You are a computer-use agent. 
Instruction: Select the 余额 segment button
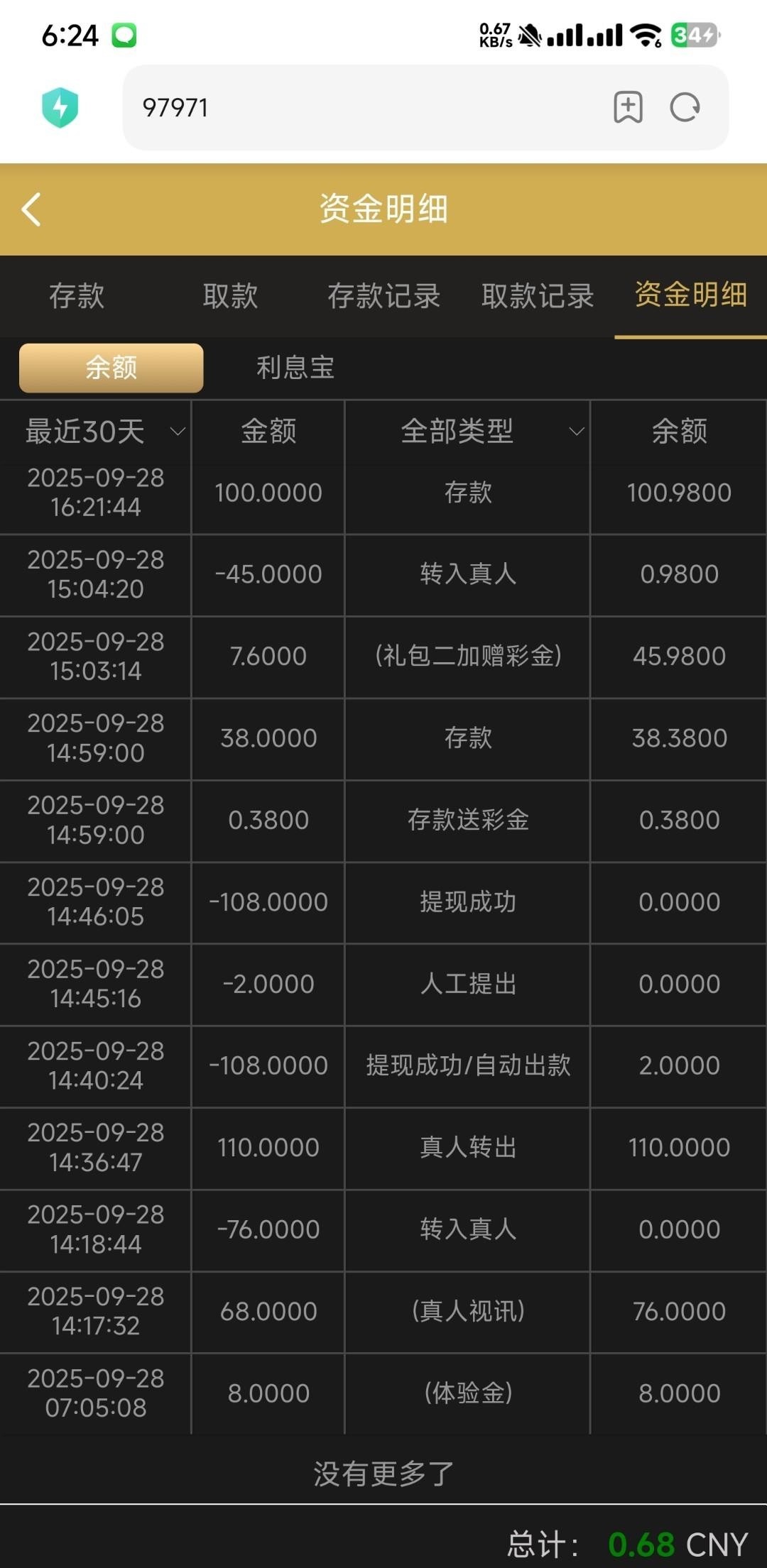tap(111, 368)
